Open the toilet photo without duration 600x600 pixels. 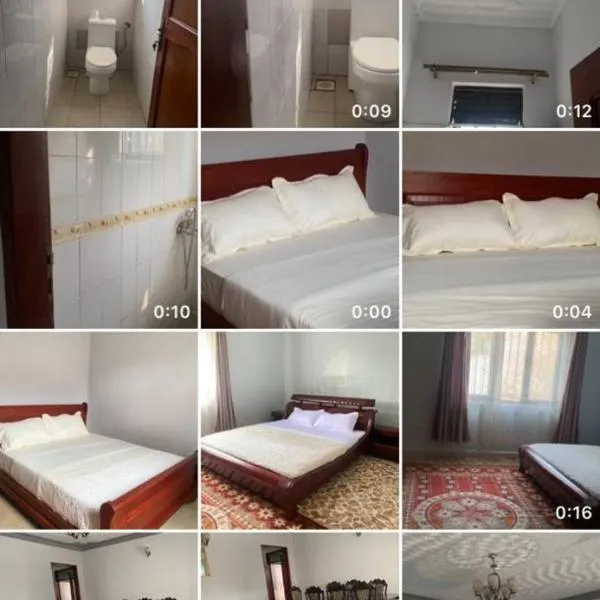pos(98,63)
